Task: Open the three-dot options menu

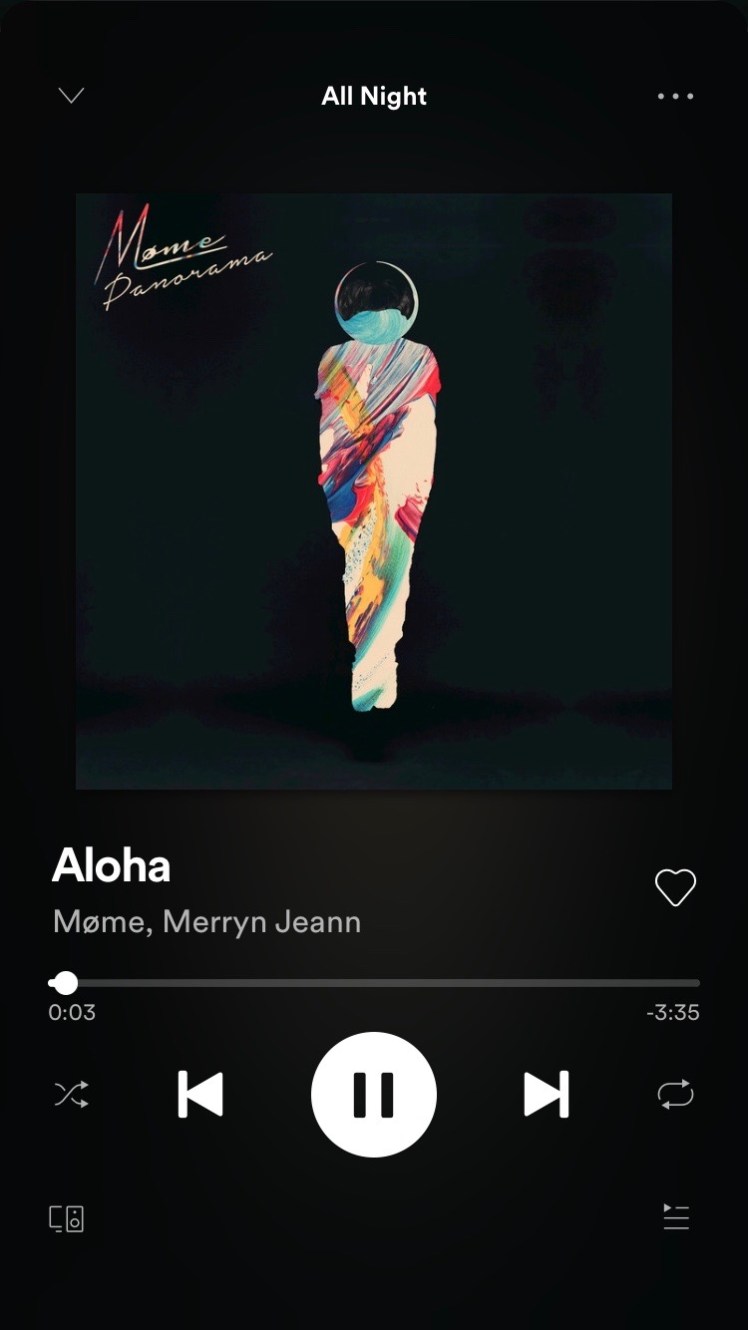Action: point(675,97)
